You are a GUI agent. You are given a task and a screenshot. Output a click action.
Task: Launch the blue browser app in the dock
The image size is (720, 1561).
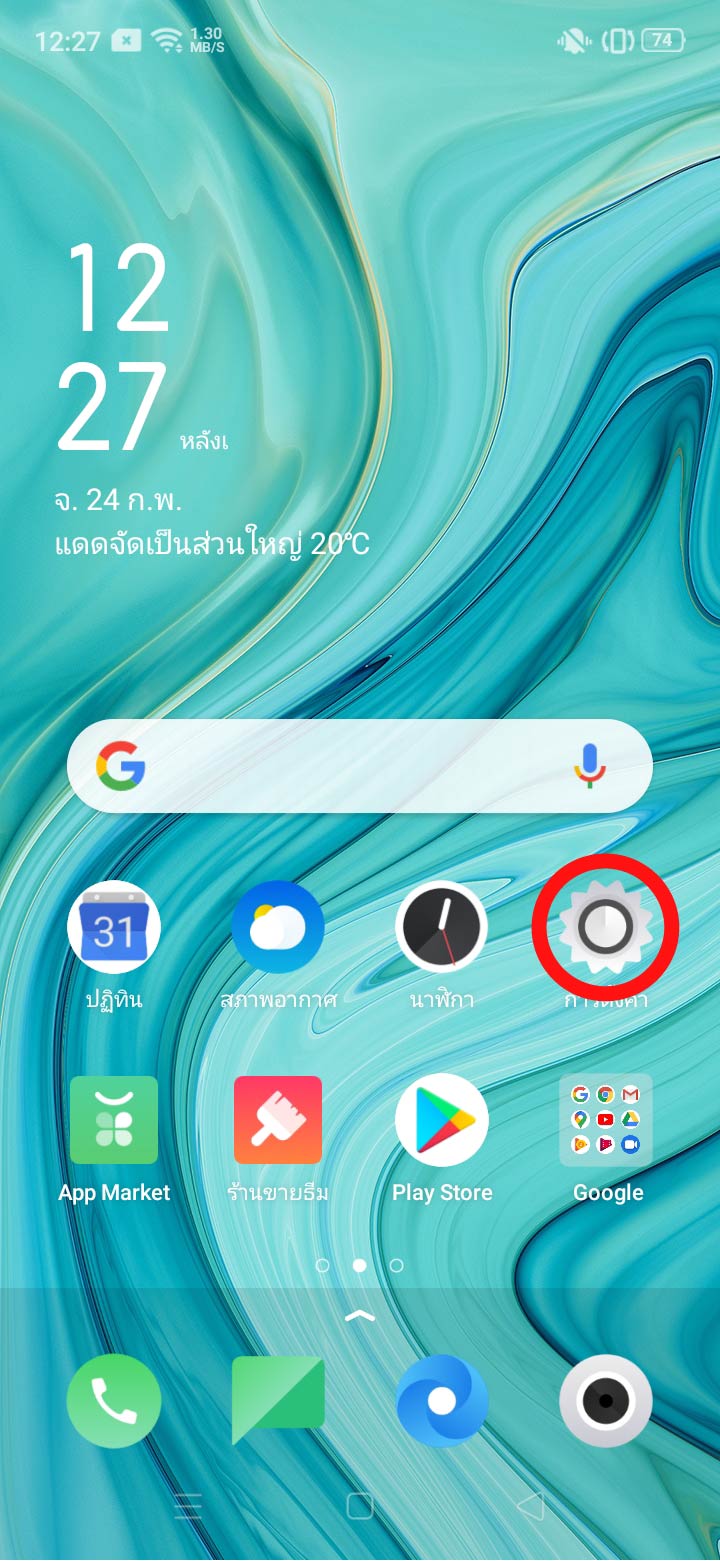441,1401
